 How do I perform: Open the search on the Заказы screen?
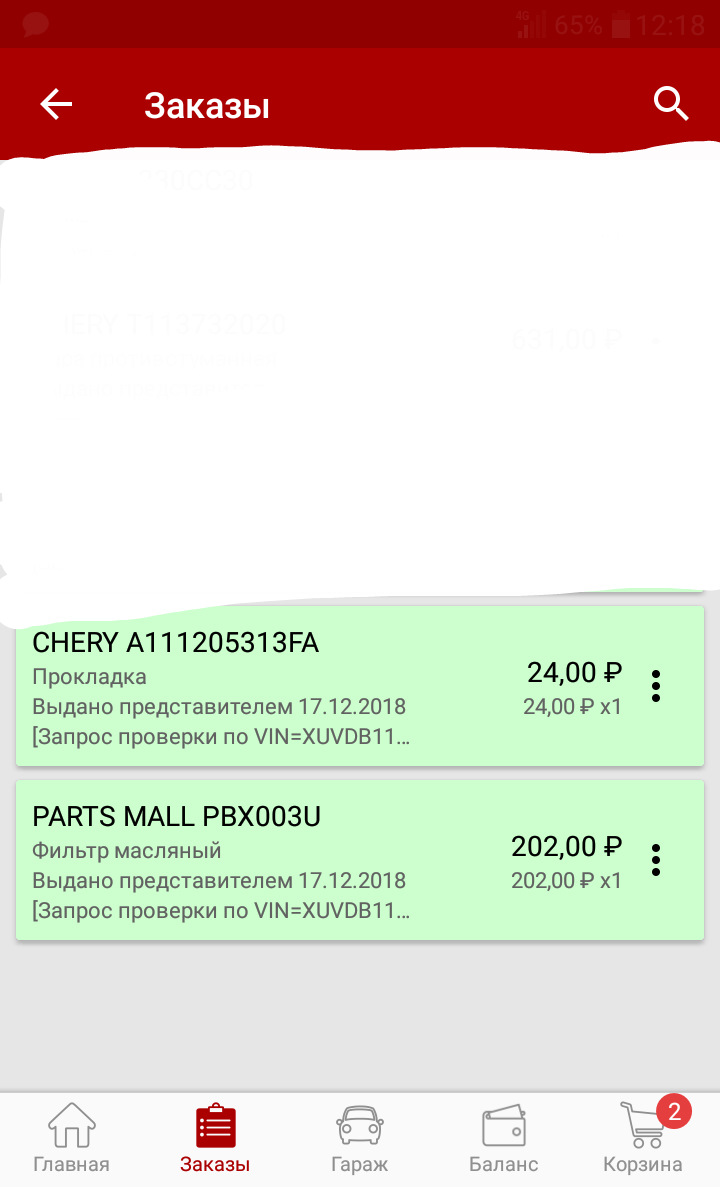click(x=670, y=103)
